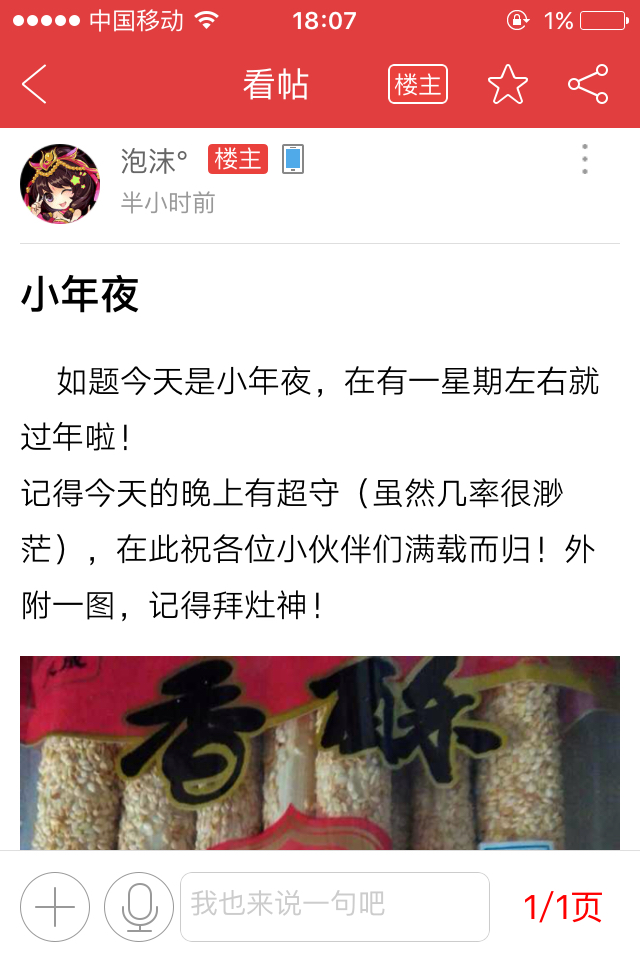Open 泡沫° user avatar
Image resolution: width=640 pixels, height=960 pixels.
[60, 183]
